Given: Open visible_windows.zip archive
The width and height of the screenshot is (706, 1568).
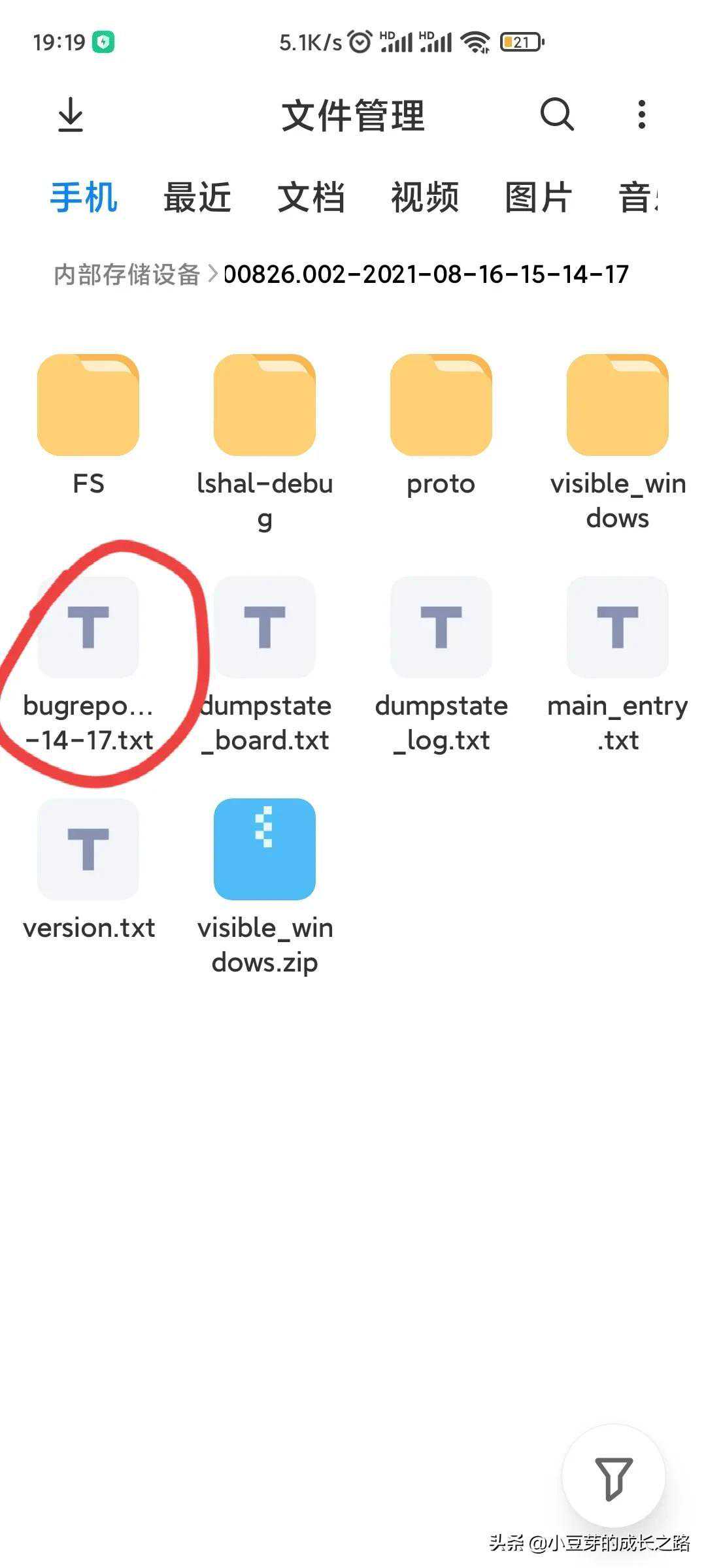Looking at the screenshot, I should point(265,849).
